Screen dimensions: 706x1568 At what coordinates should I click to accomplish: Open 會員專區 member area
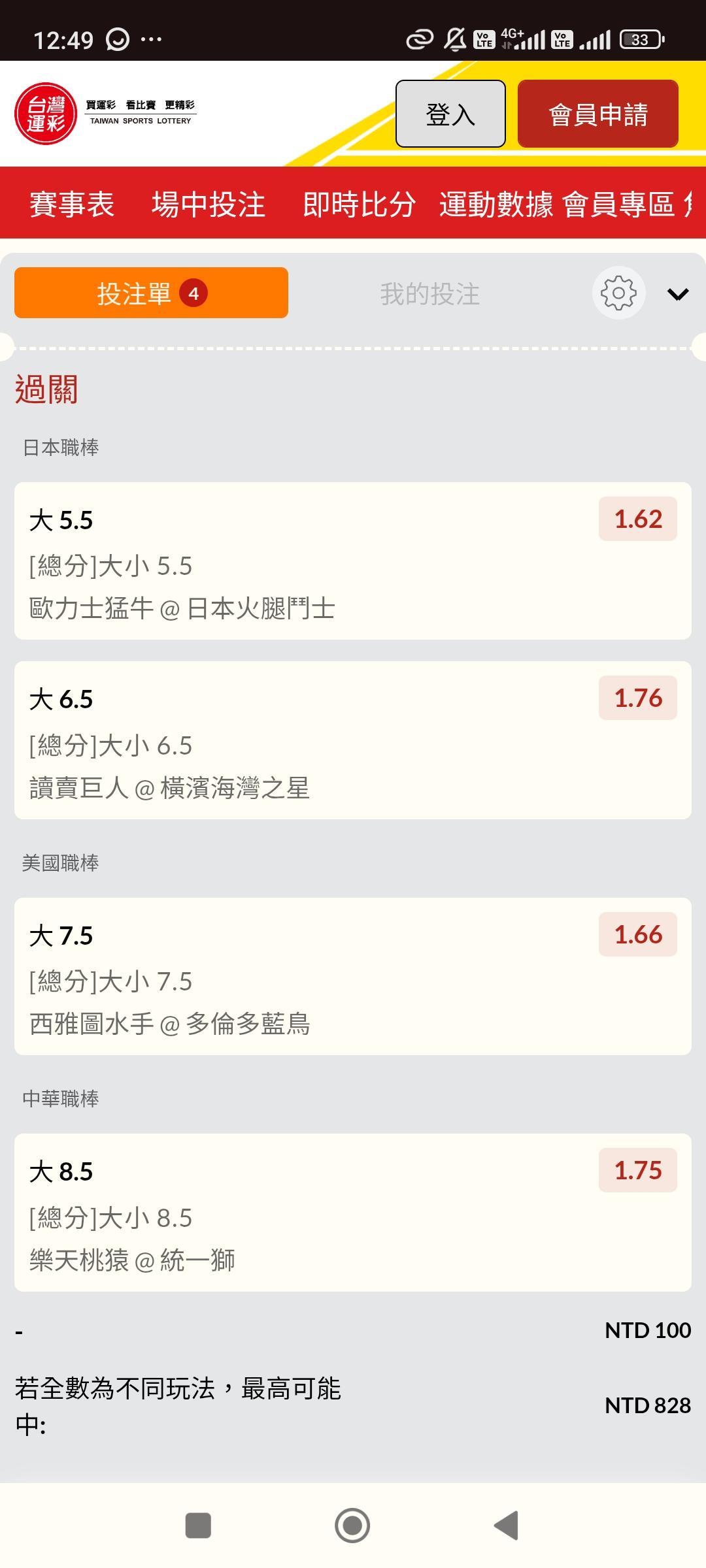pyautogui.click(x=618, y=204)
